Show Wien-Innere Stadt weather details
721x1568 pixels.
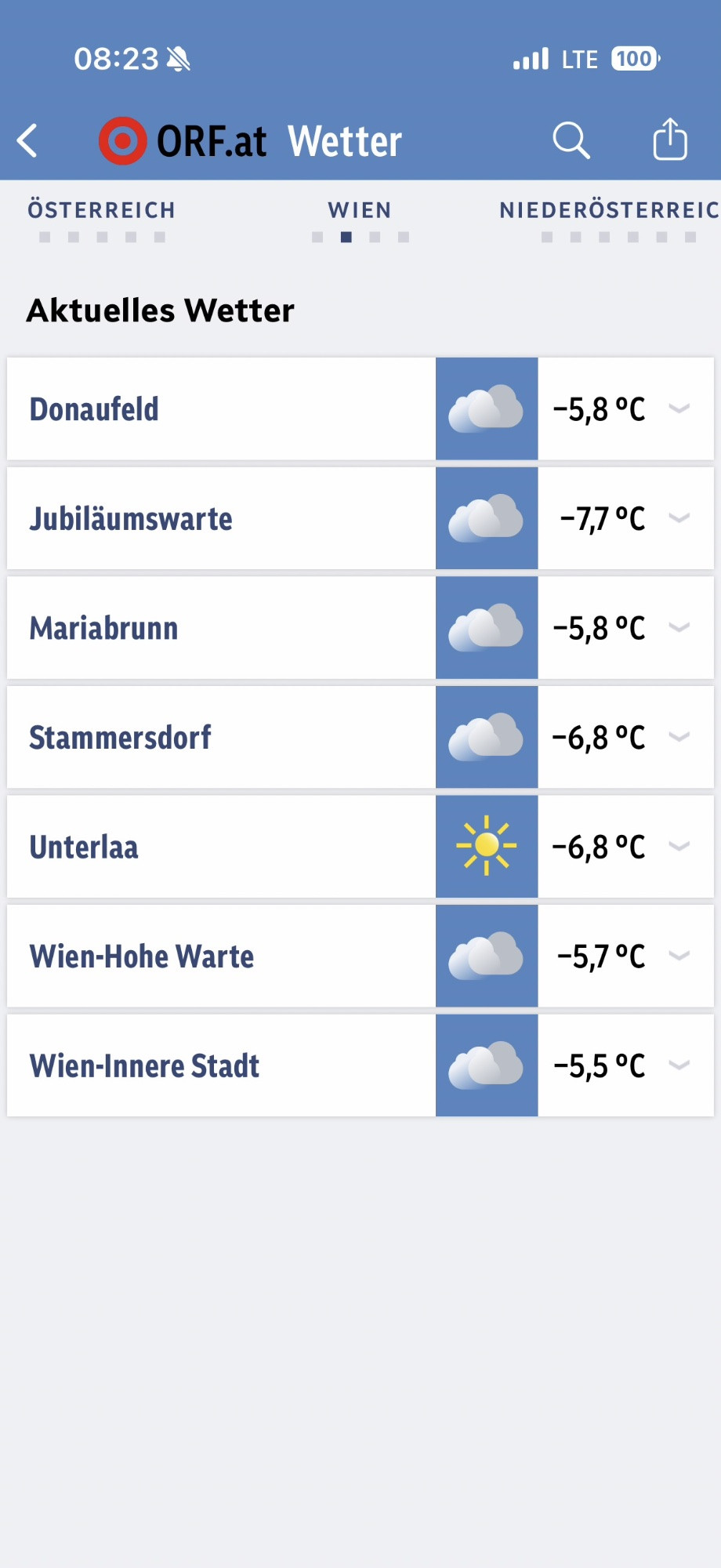(679, 1065)
